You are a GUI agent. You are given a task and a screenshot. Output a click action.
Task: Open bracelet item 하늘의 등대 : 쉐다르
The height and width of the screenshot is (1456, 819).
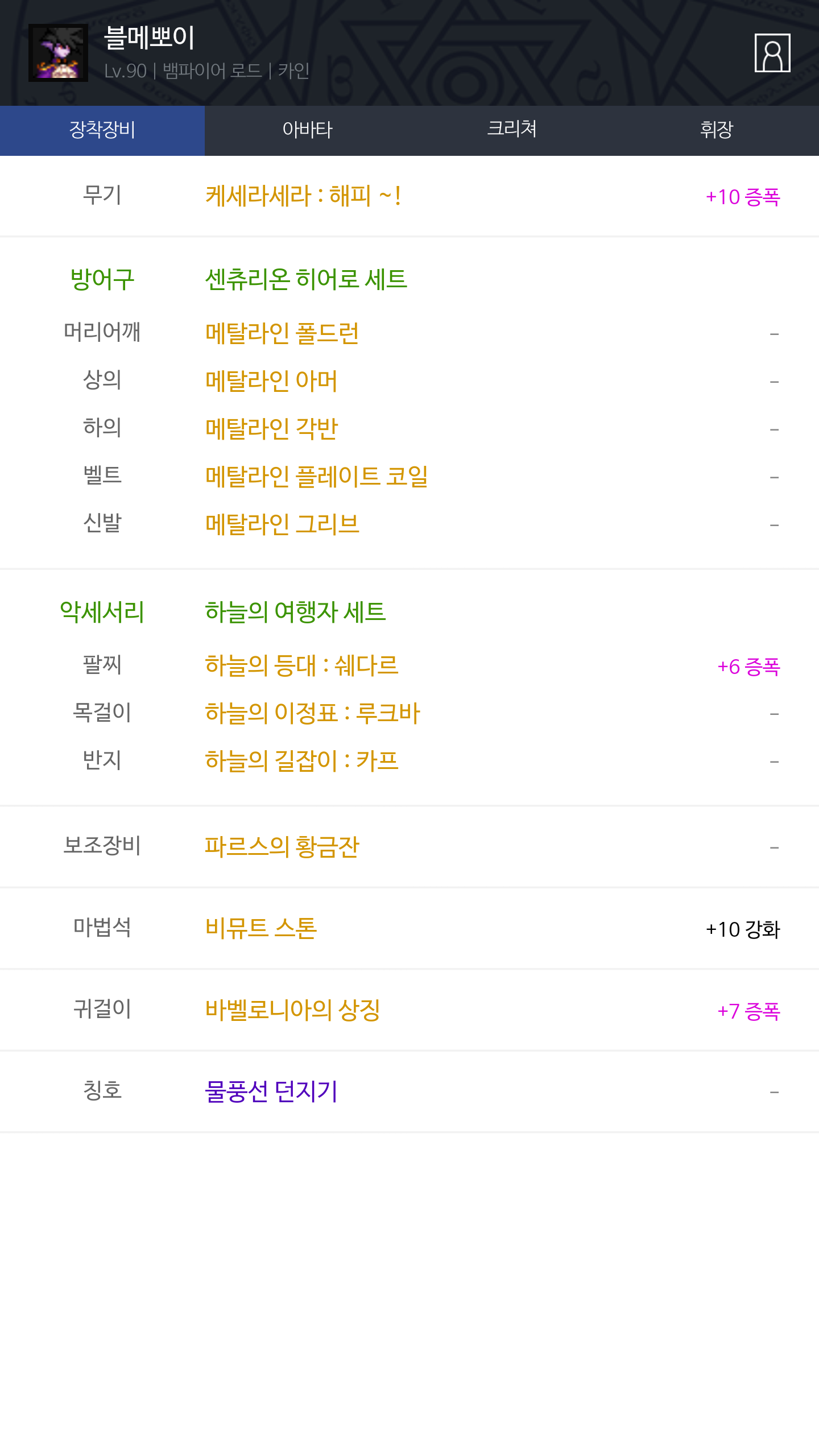pyautogui.click(x=301, y=665)
